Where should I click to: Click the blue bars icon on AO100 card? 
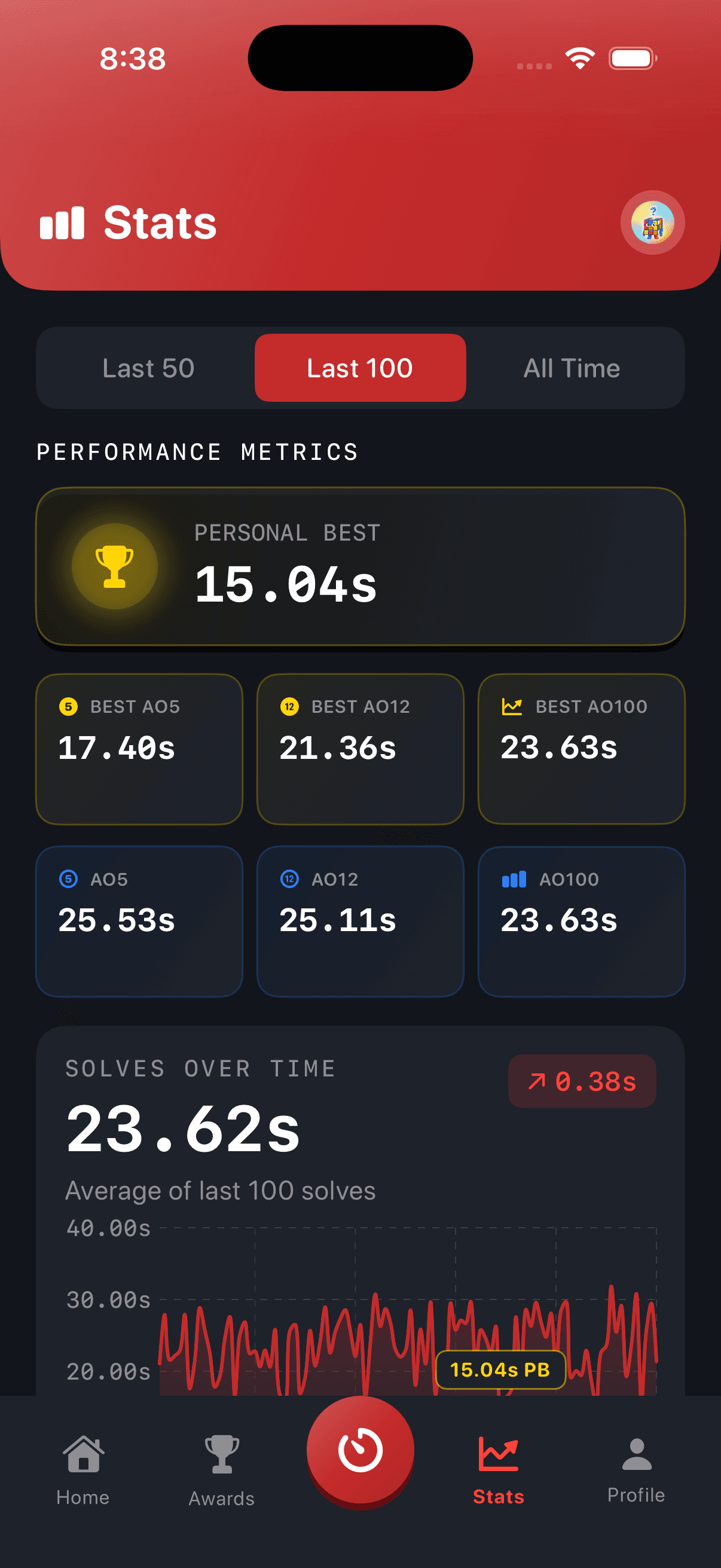pyautogui.click(x=514, y=879)
